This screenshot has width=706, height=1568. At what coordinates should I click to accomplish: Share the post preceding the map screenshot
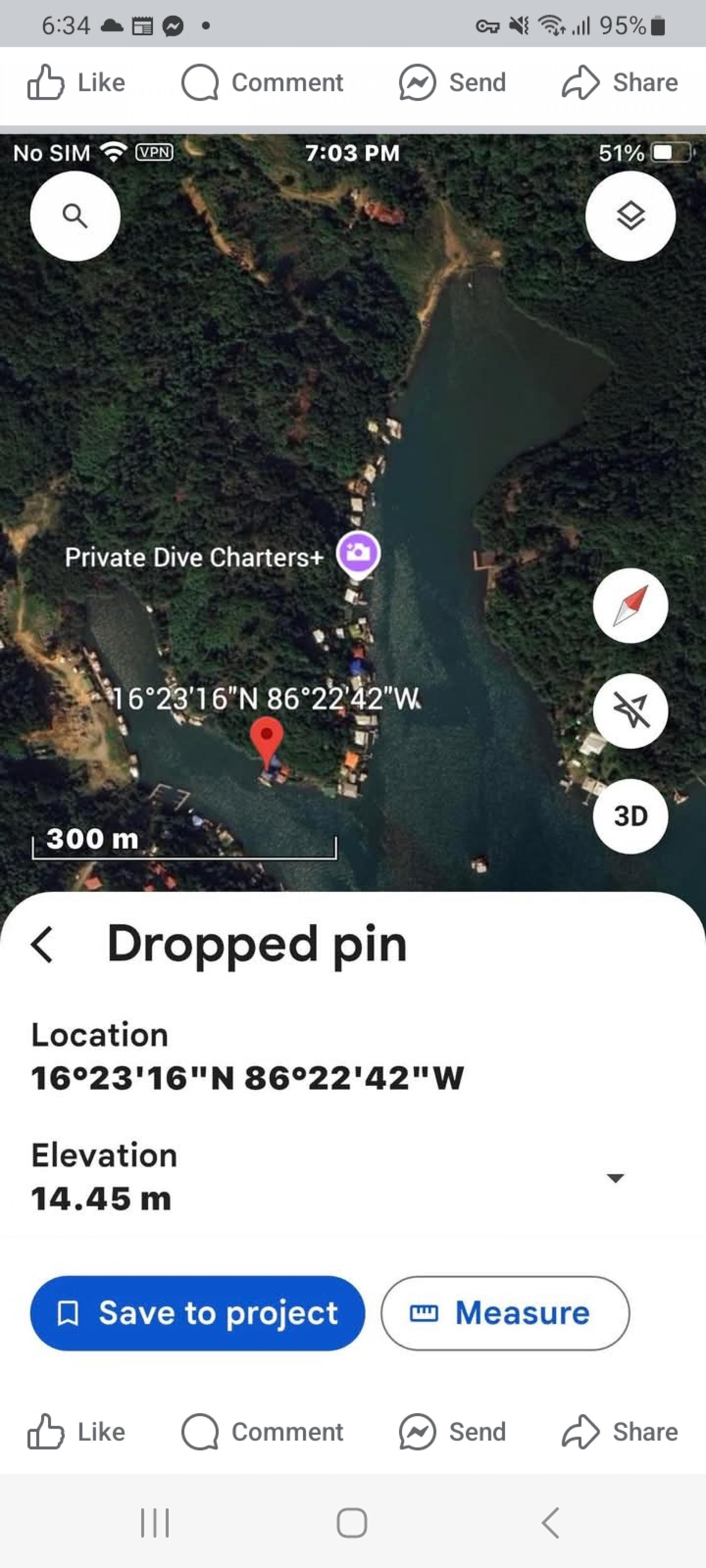tap(620, 83)
